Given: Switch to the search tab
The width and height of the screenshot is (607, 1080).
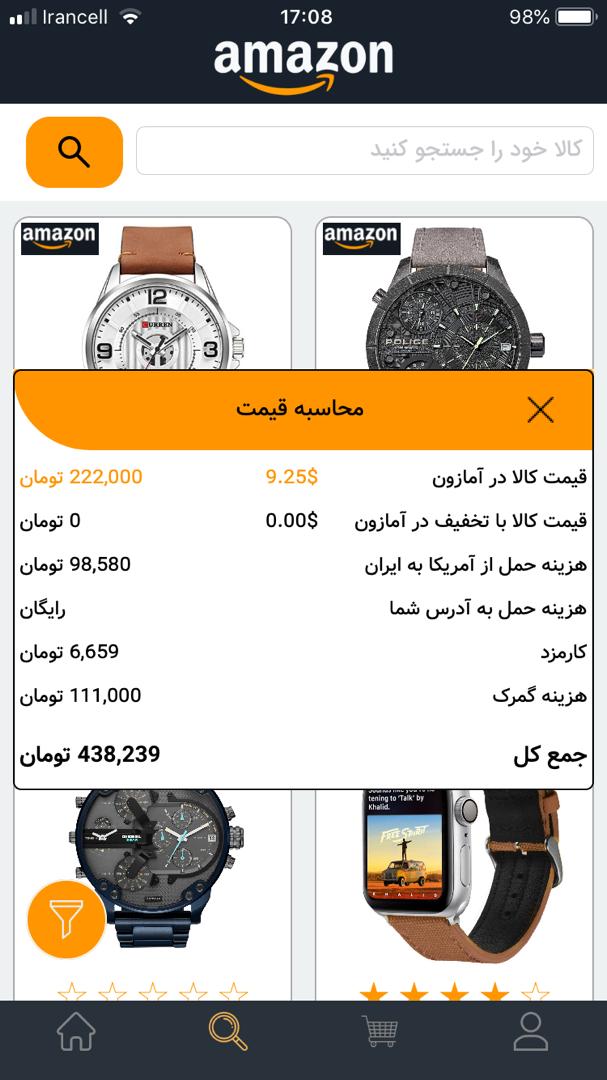Looking at the screenshot, I should 228,1031.
